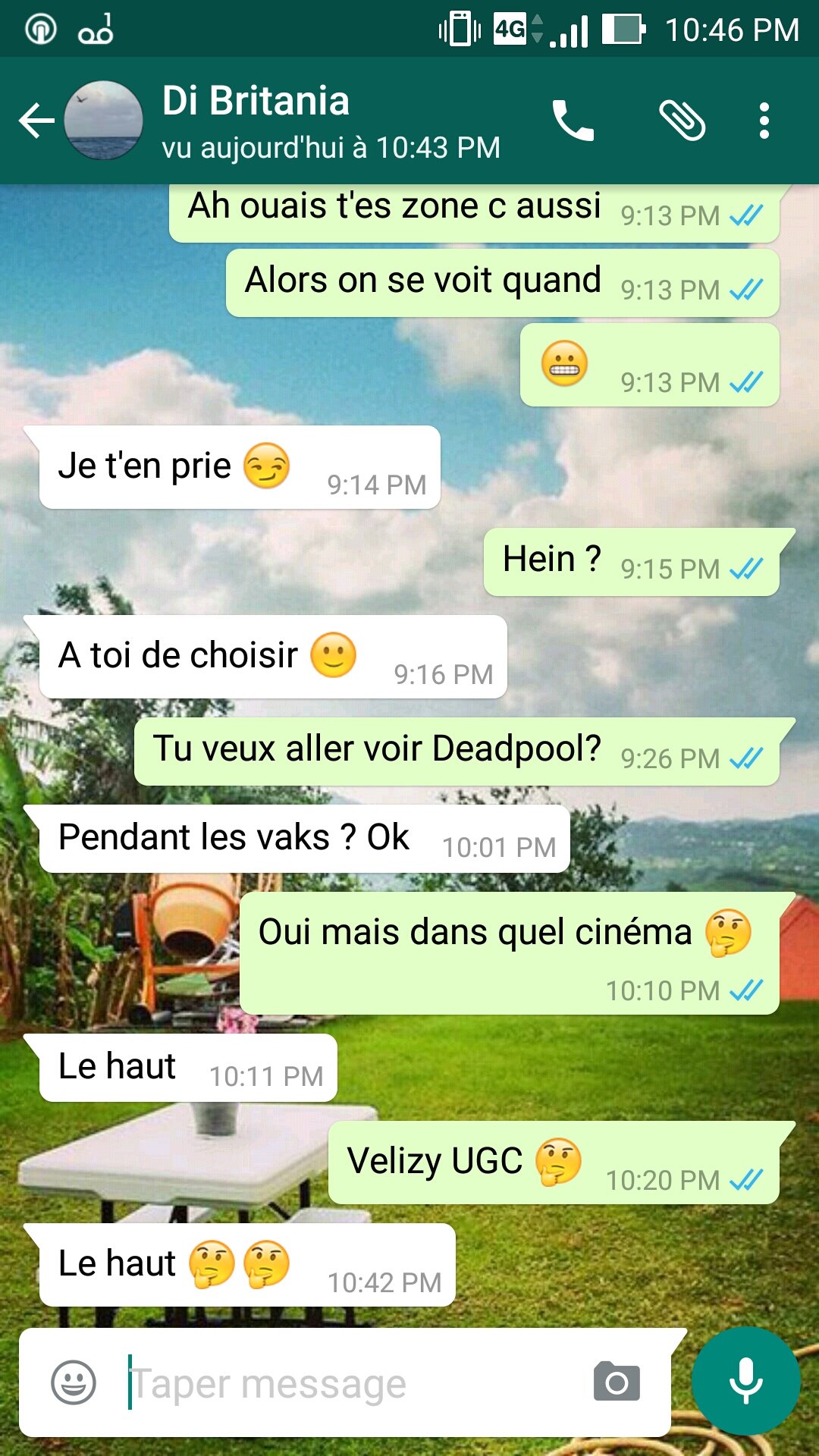Go back to the chat list
This screenshot has height=1456, width=819.
[x=36, y=121]
